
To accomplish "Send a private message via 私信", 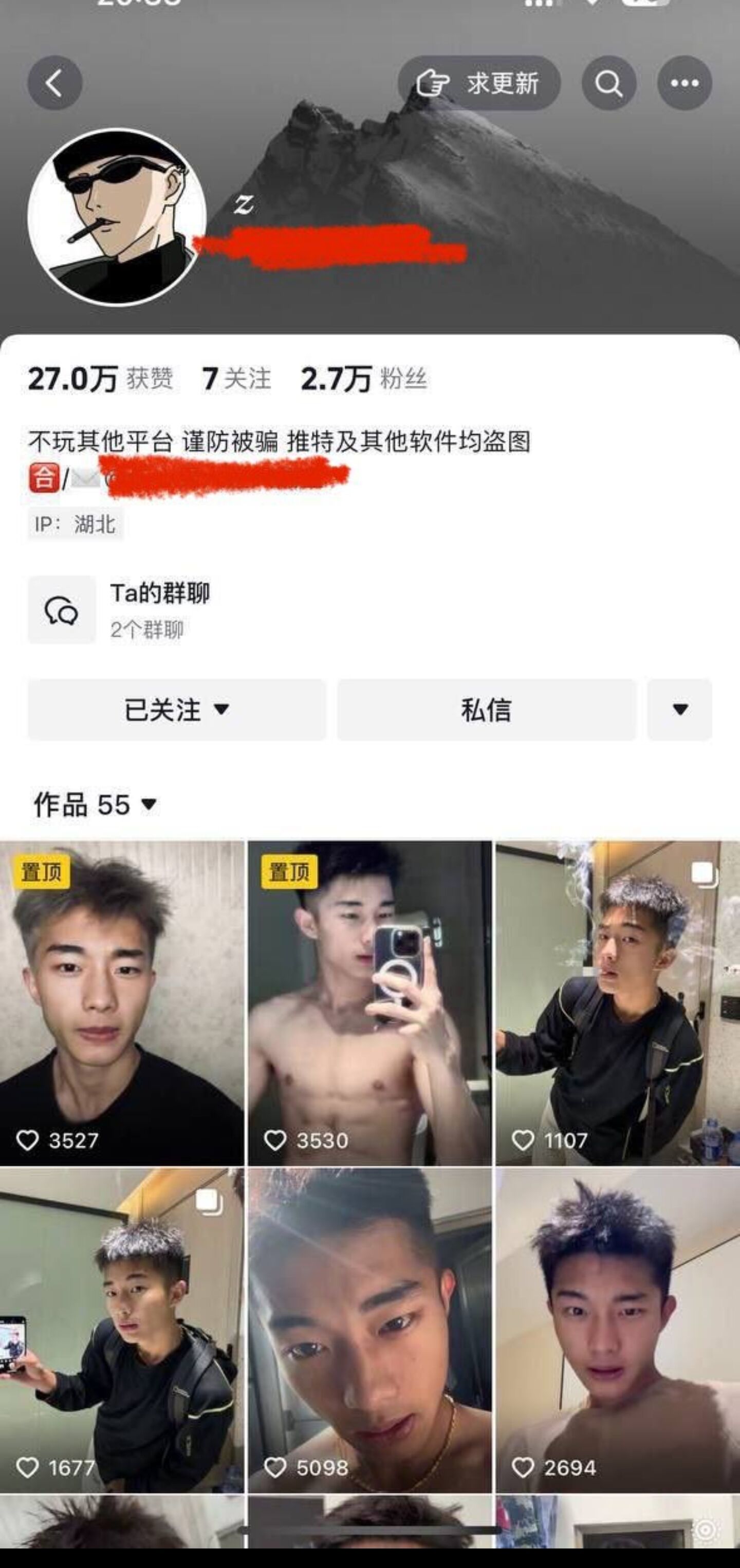I will [x=486, y=710].
